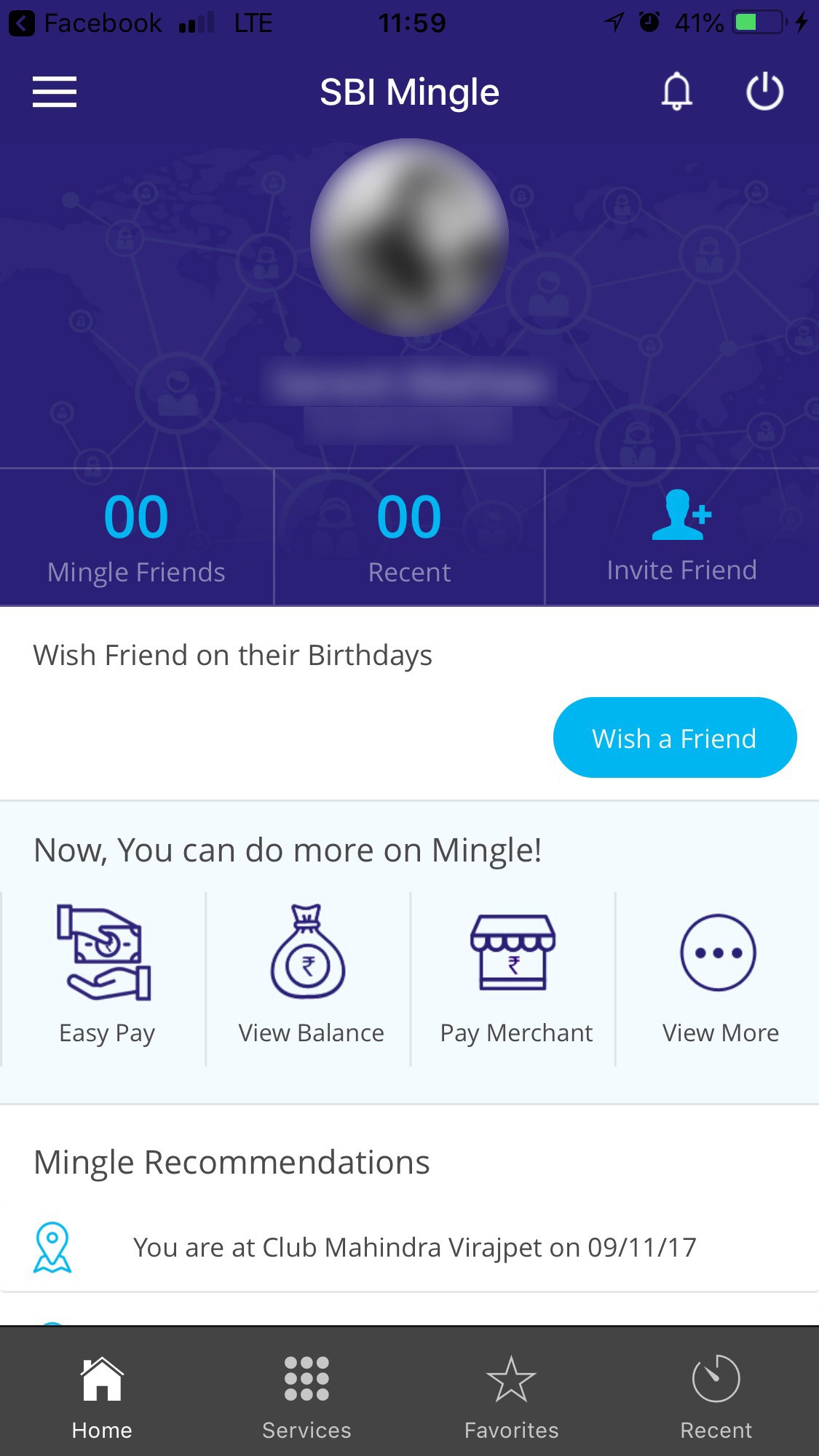Return to Facebook via status bar back
The width and height of the screenshot is (819, 1456).
(84, 23)
